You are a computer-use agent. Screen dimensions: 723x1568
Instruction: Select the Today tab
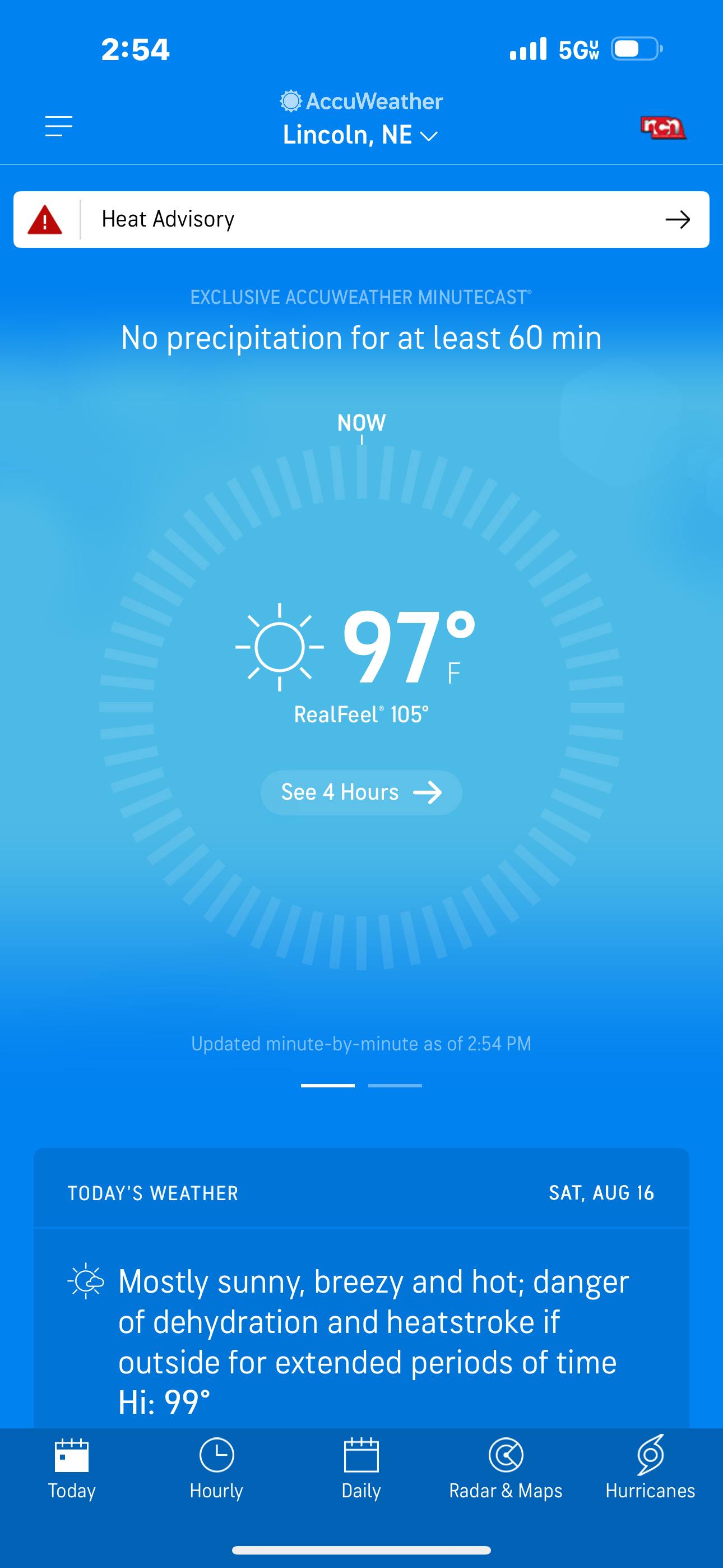tap(72, 1468)
